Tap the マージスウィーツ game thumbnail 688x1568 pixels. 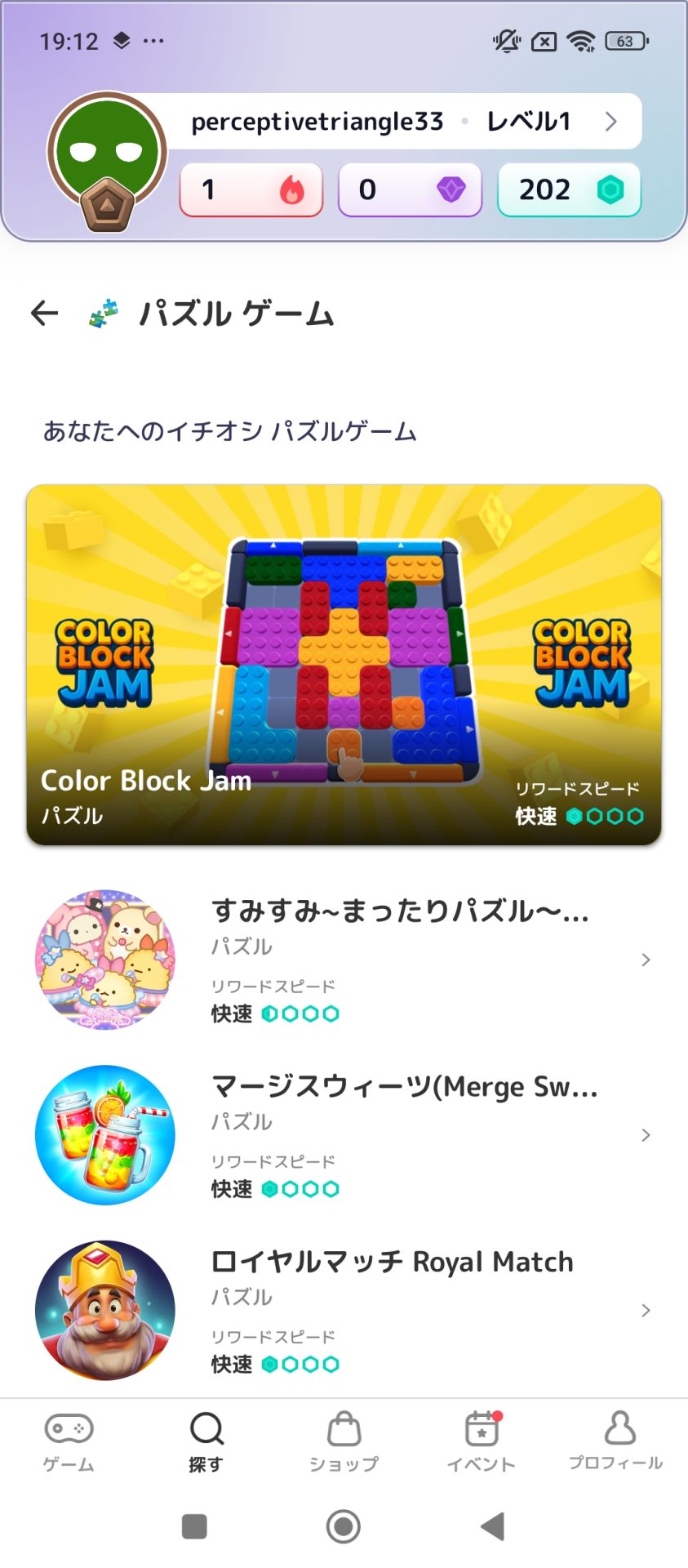[x=104, y=1135]
